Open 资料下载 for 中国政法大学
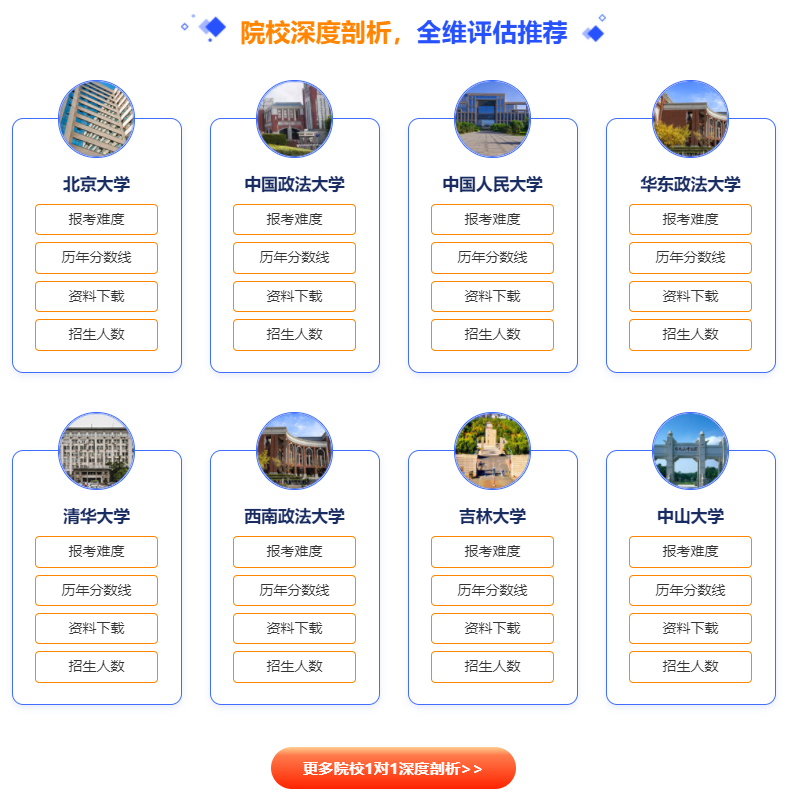 coord(294,296)
